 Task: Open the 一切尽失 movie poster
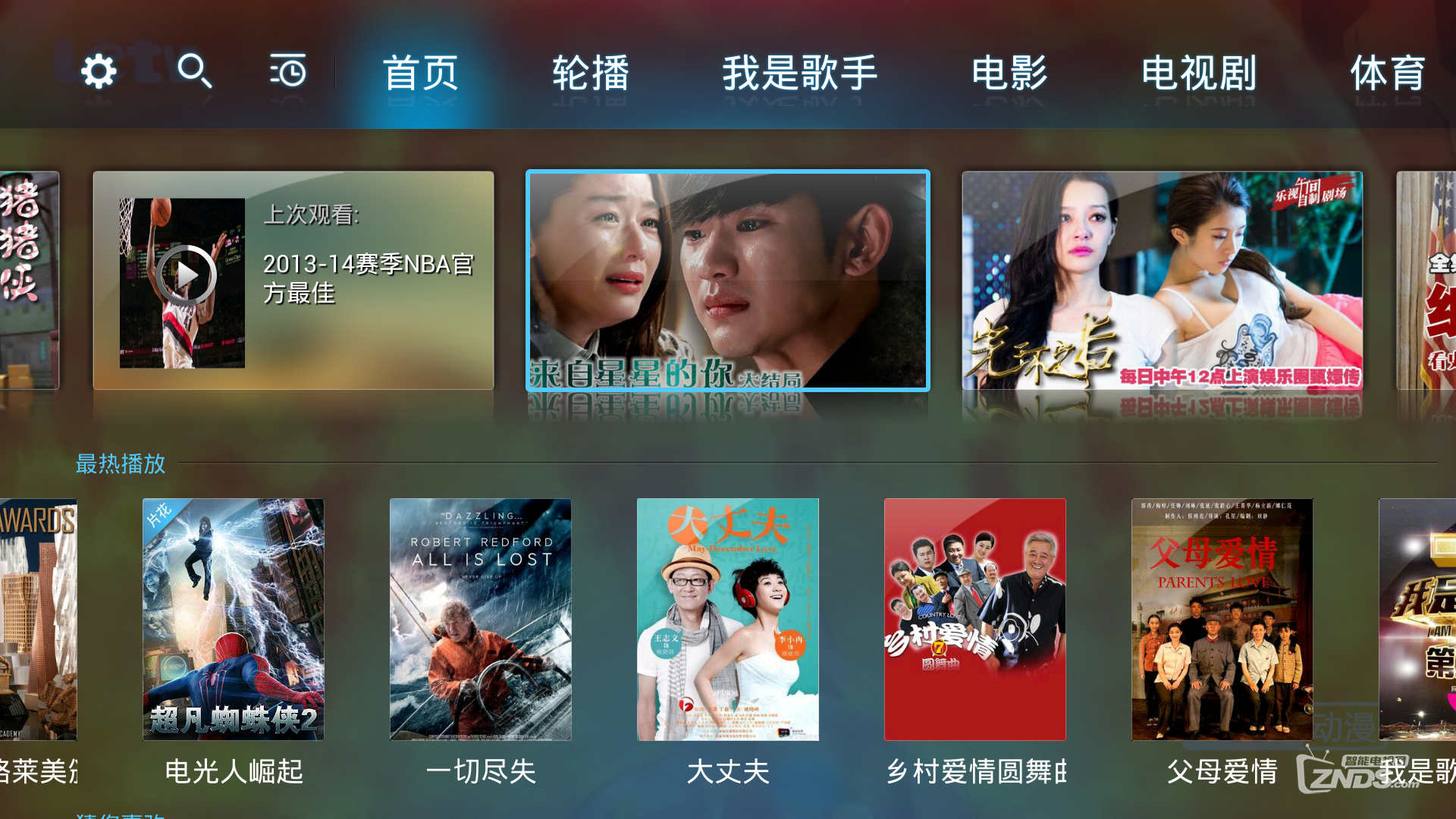pyautogui.click(x=480, y=619)
